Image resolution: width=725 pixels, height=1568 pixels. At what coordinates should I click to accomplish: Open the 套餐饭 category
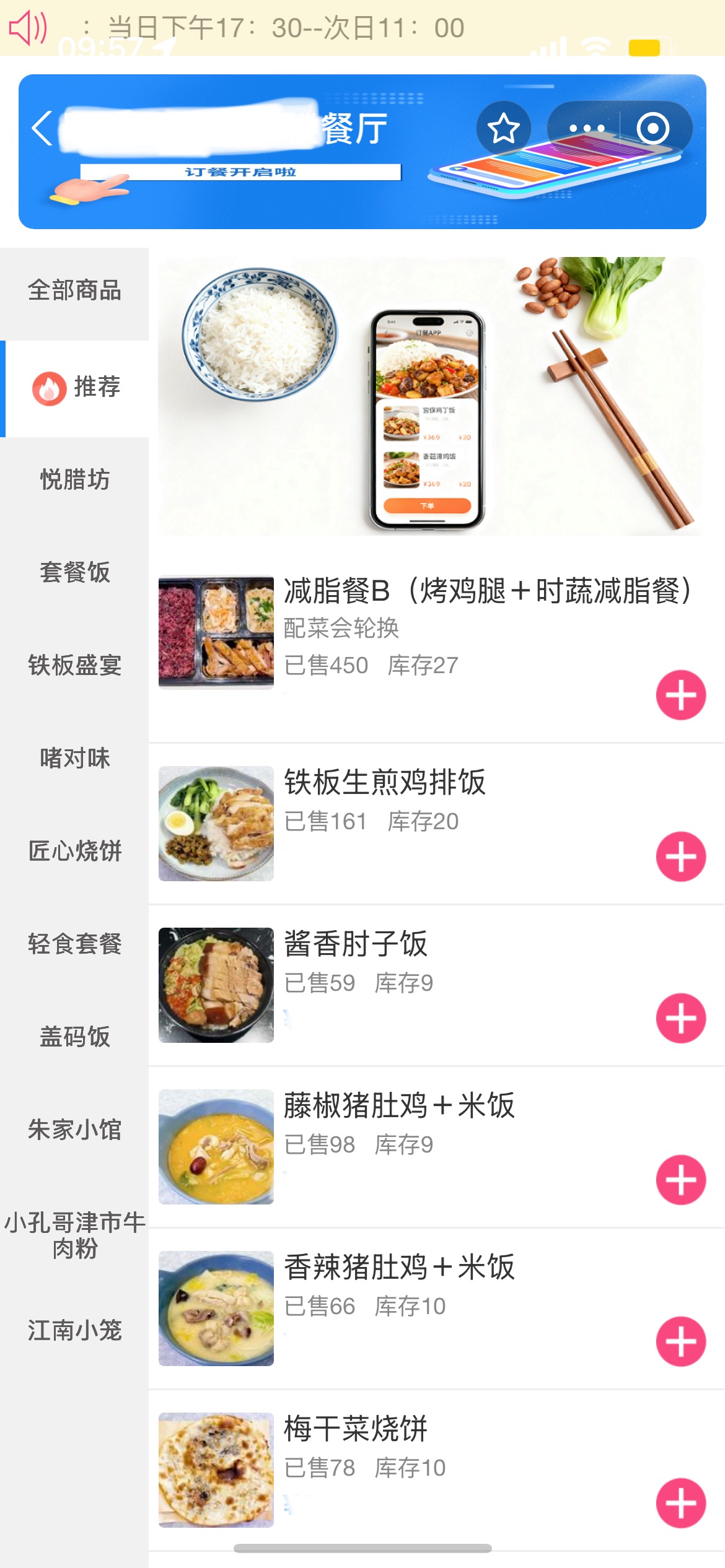(x=74, y=572)
